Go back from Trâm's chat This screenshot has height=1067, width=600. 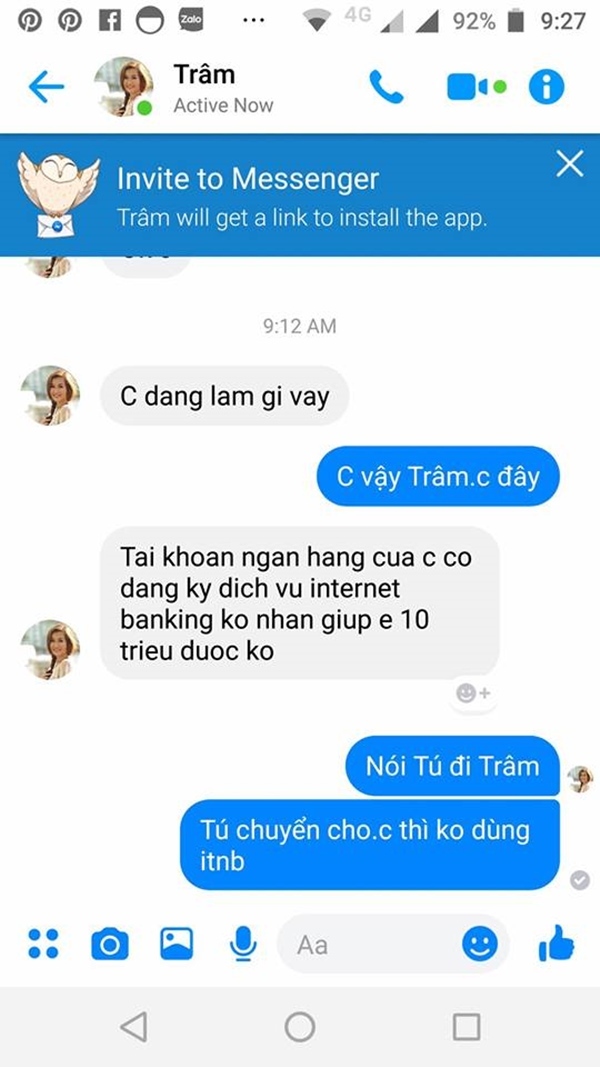pos(46,88)
